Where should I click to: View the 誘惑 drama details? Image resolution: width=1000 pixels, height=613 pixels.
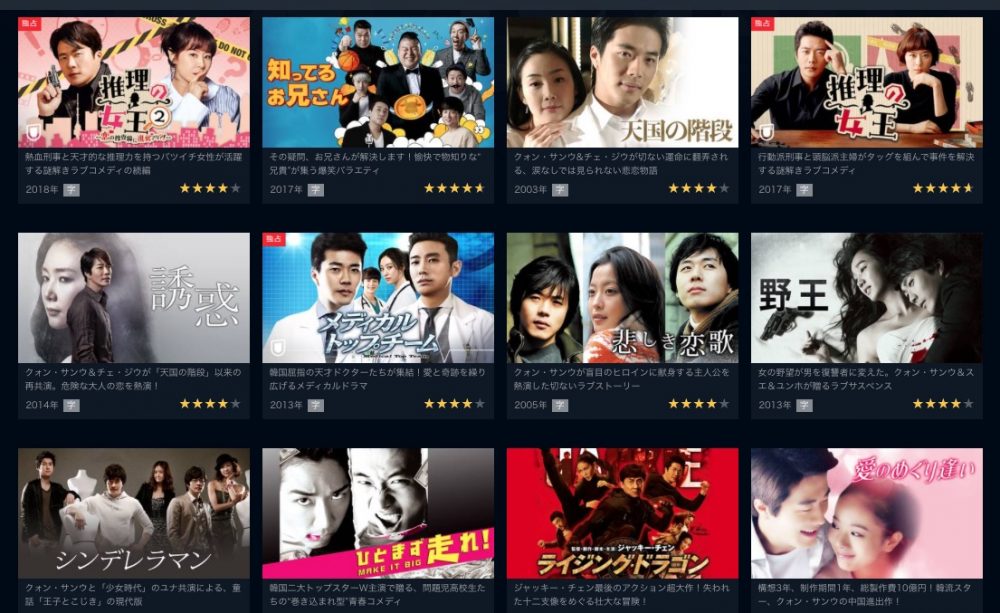(x=134, y=298)
